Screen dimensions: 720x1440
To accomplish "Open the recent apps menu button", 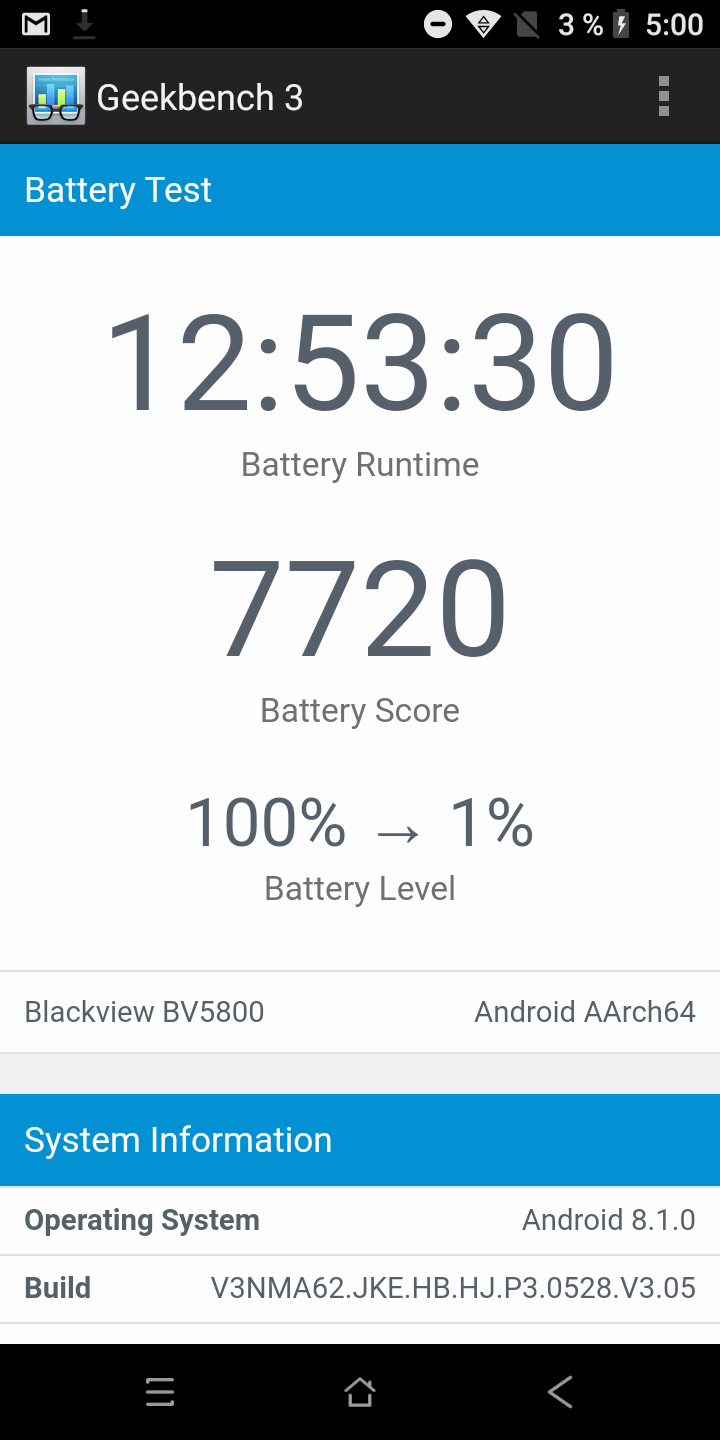I will coord(160,1391).
